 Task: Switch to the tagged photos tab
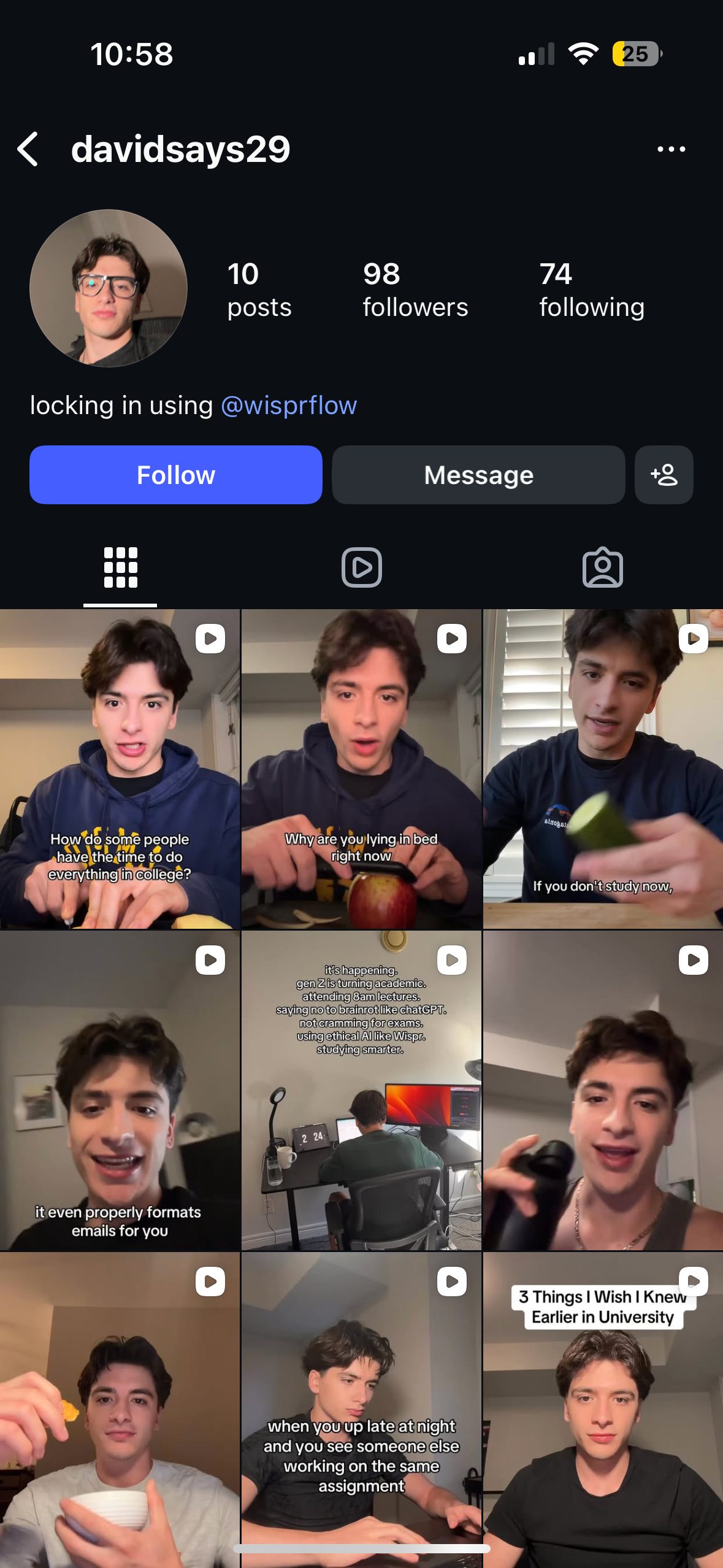click(x=602, y=567)
